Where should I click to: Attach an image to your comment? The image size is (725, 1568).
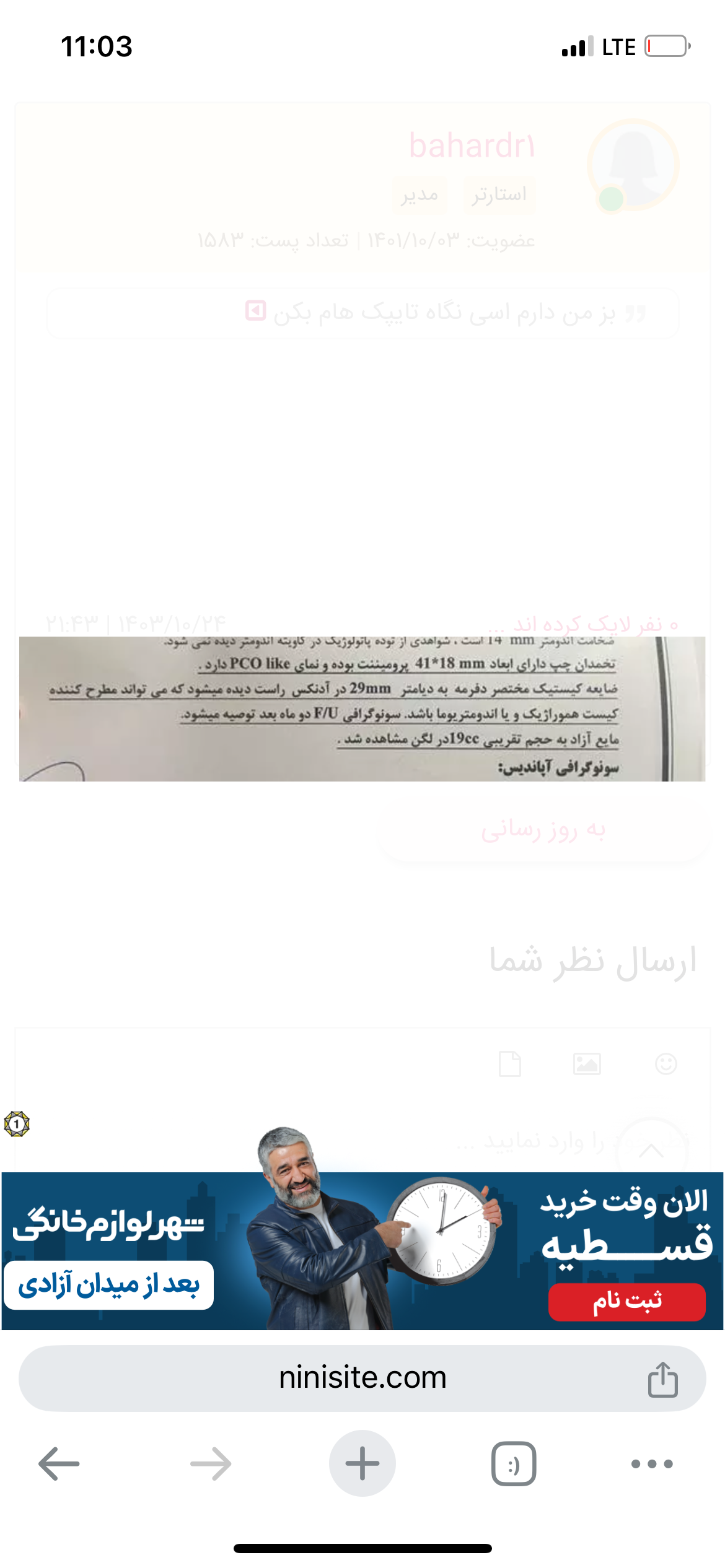pyautogui.click(x=586, y=1064)
